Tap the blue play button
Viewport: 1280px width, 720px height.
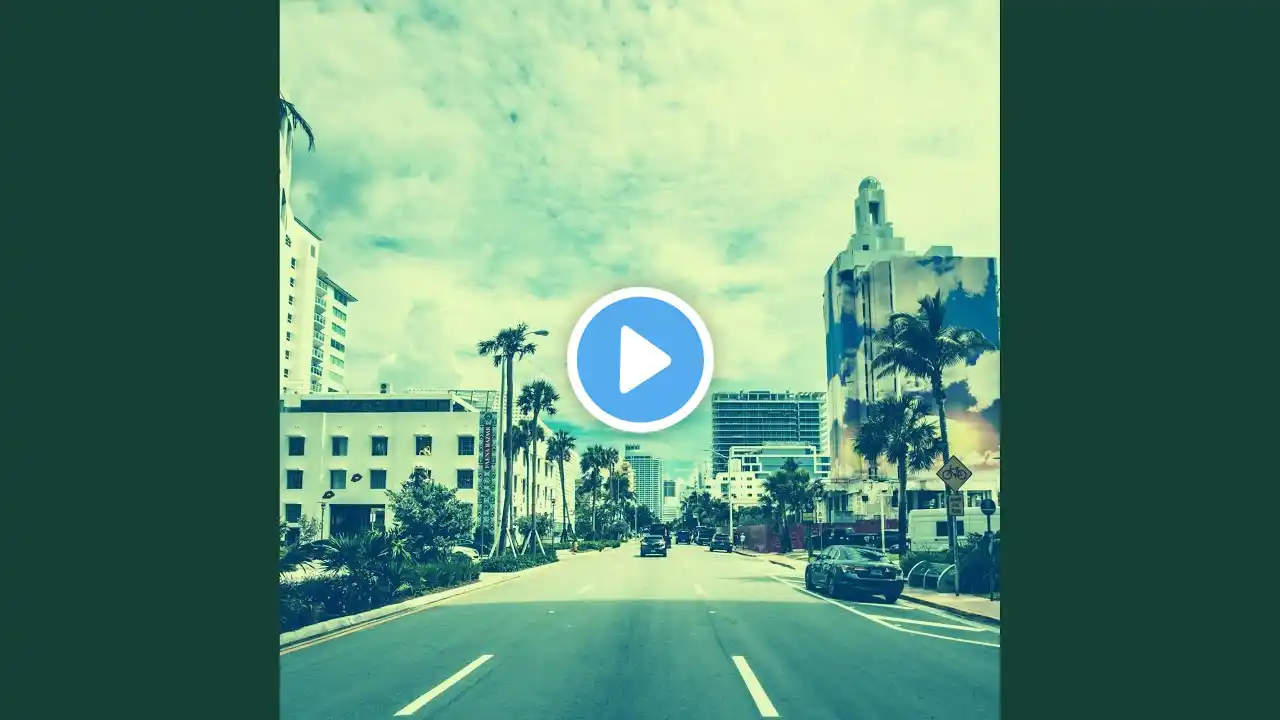(640, 360)
